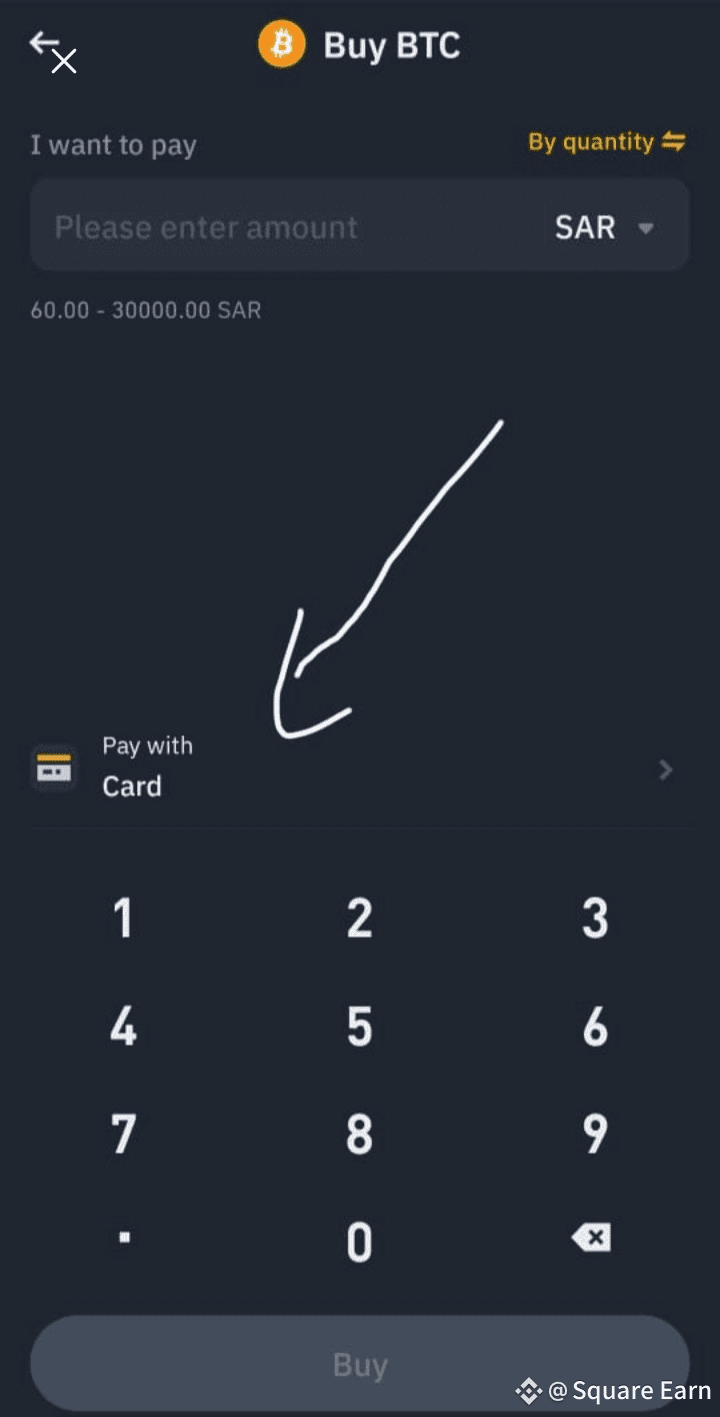Enter digit 2 on keypad
Screen dimensions: 720x1417
click(x=359, y=919)
